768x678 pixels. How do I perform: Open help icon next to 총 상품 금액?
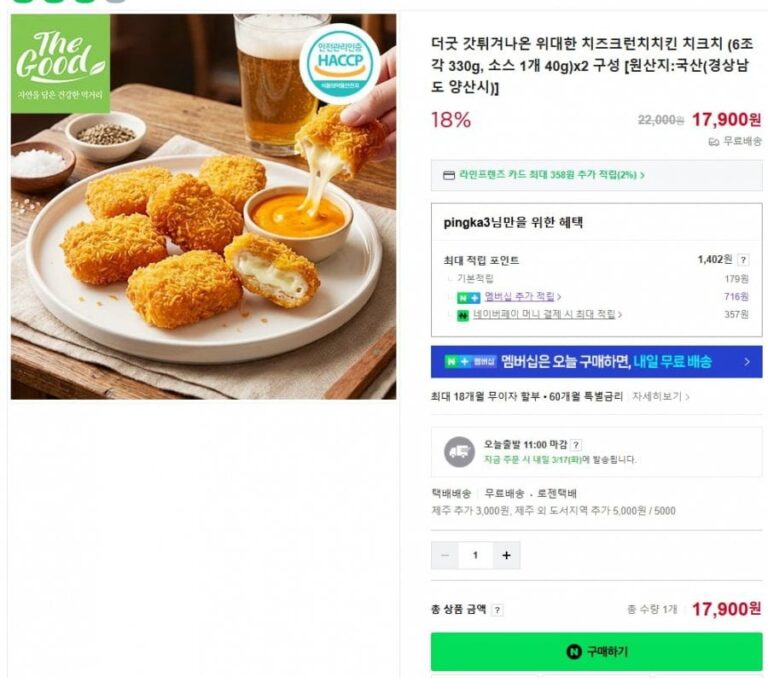tap(497, 610)
